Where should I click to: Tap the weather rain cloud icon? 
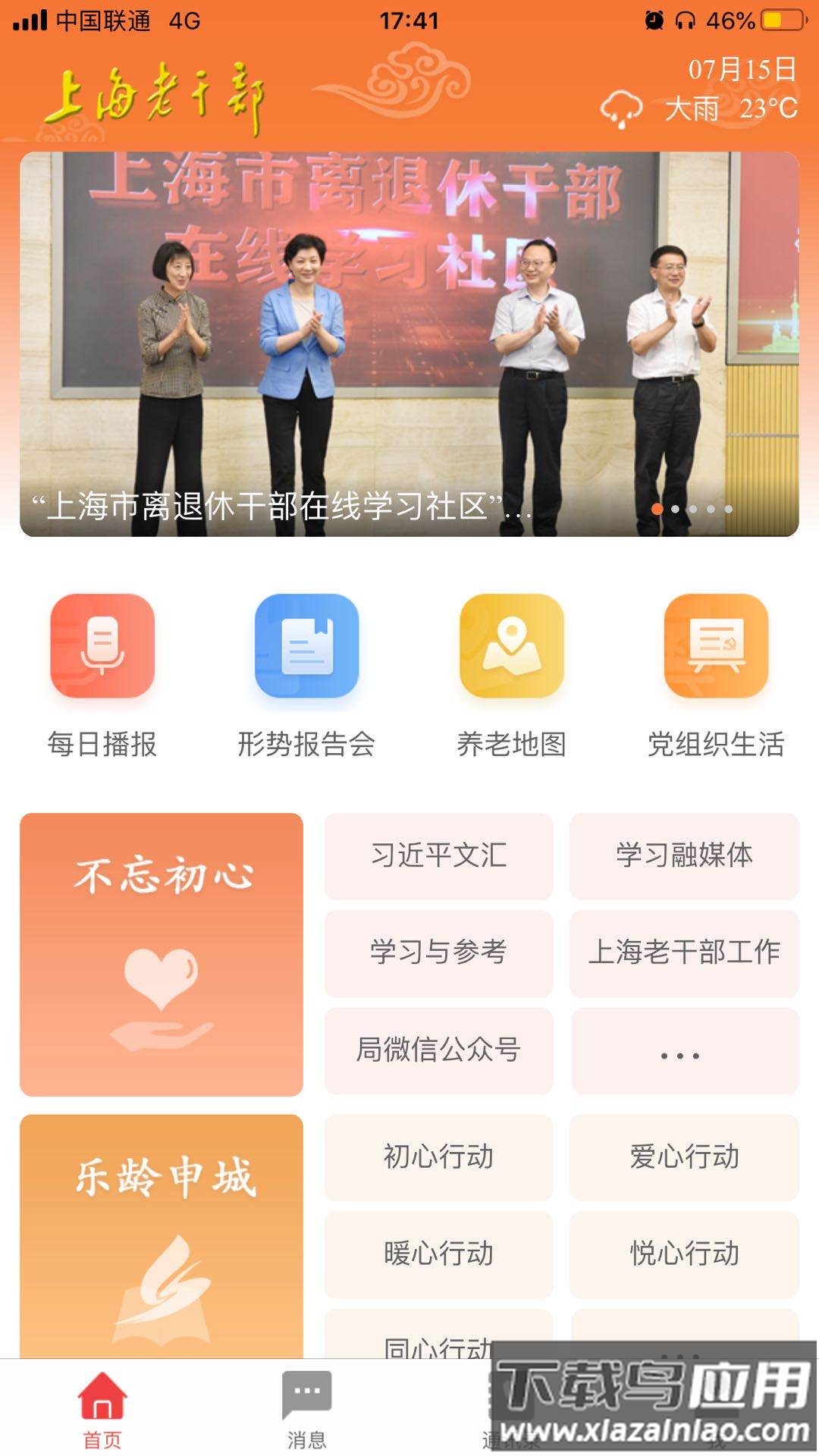620,106
